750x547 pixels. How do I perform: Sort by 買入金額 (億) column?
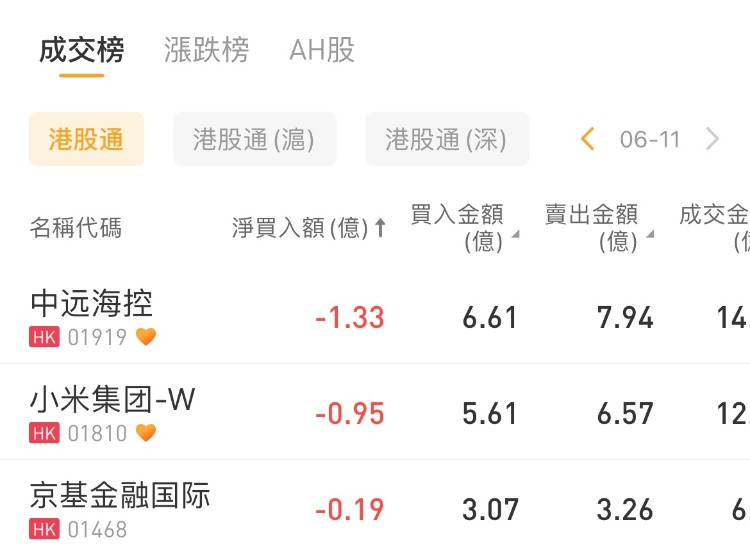463,227
